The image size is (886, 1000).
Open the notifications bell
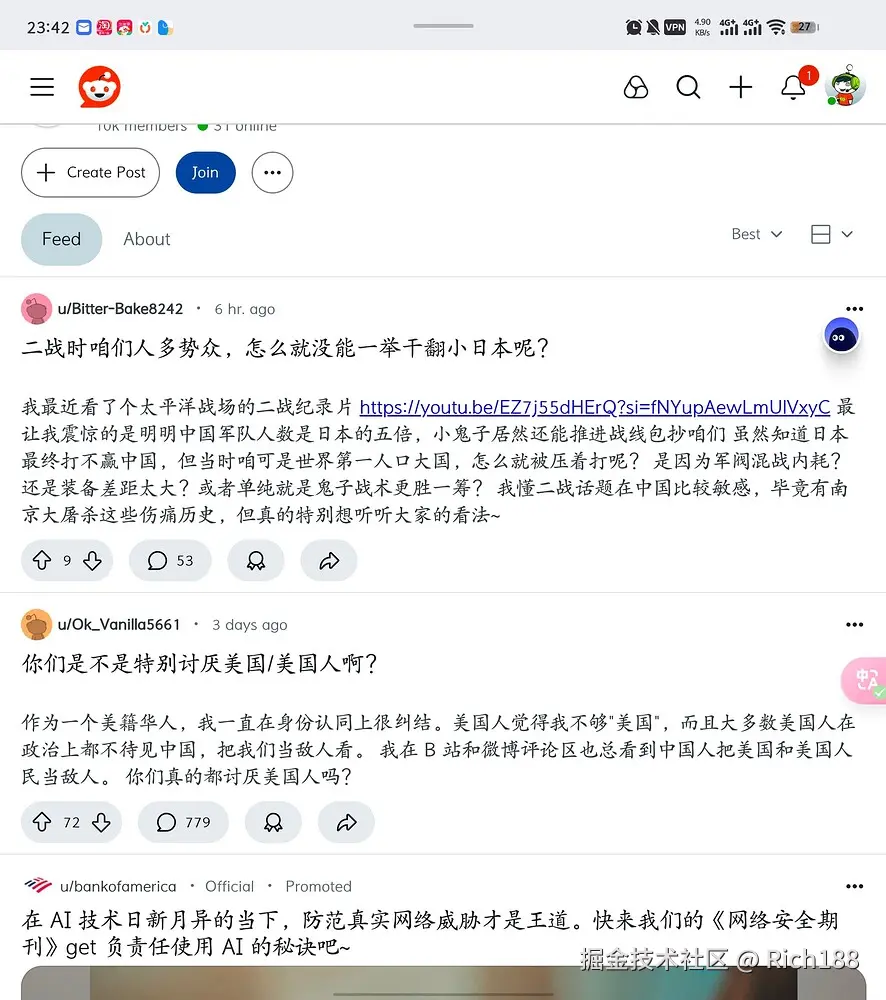coord(793,87)
